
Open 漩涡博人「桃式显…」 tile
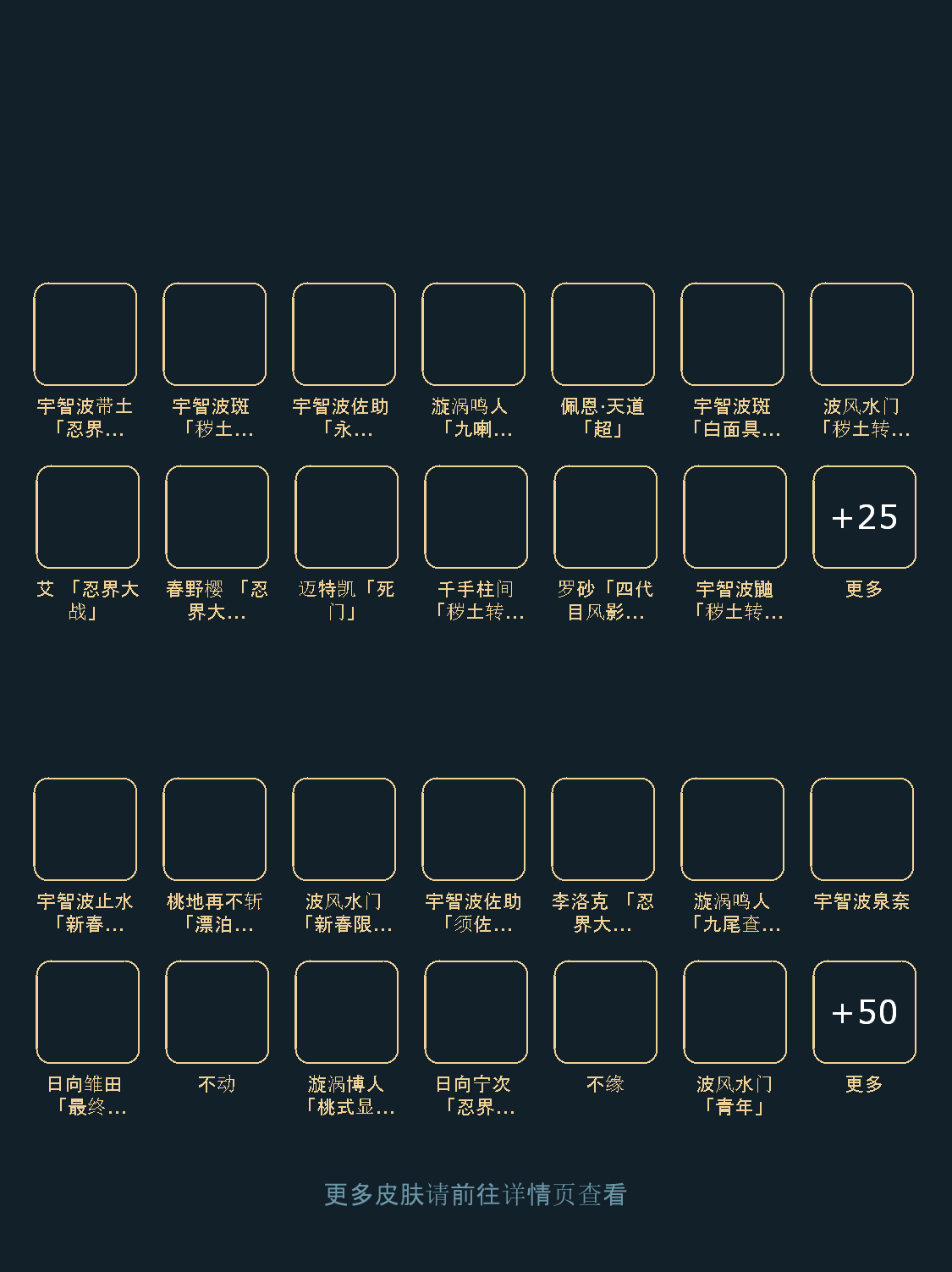(x=346, y=1012)
